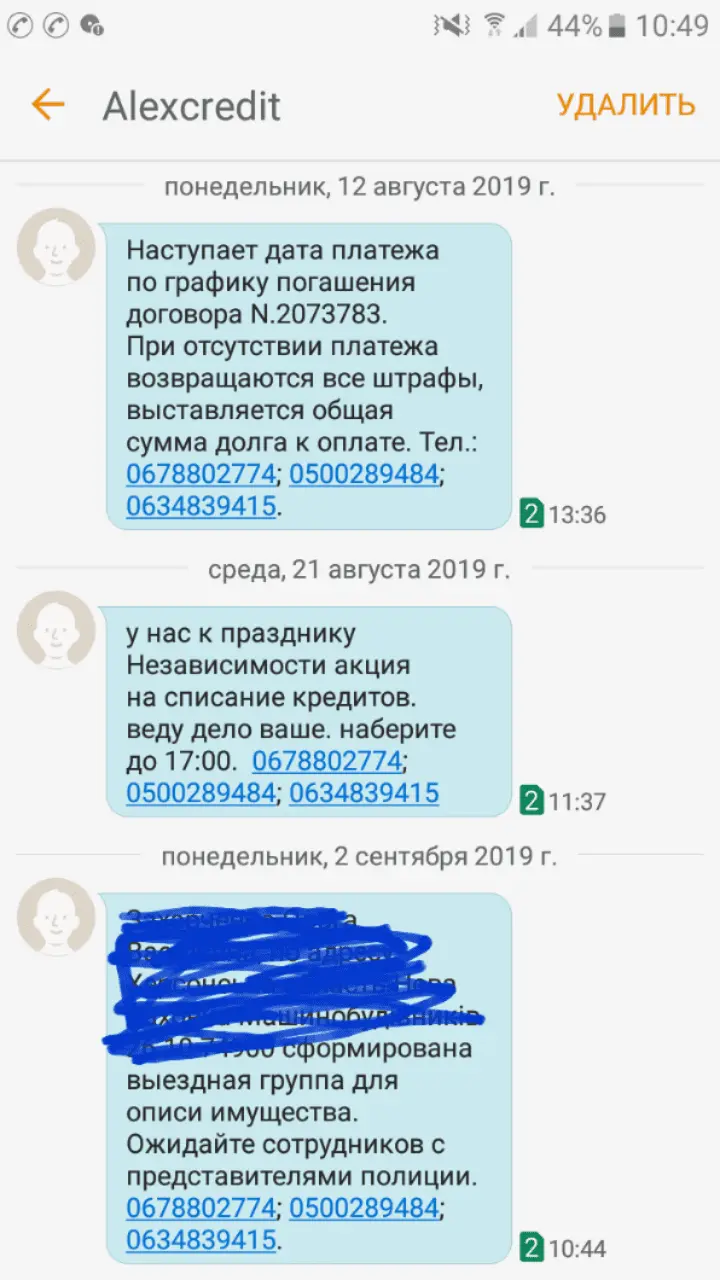Tap 0634839415 in the 12 August message
The height and width of the screenshot is (1280, 720).
tap(200, 506)
